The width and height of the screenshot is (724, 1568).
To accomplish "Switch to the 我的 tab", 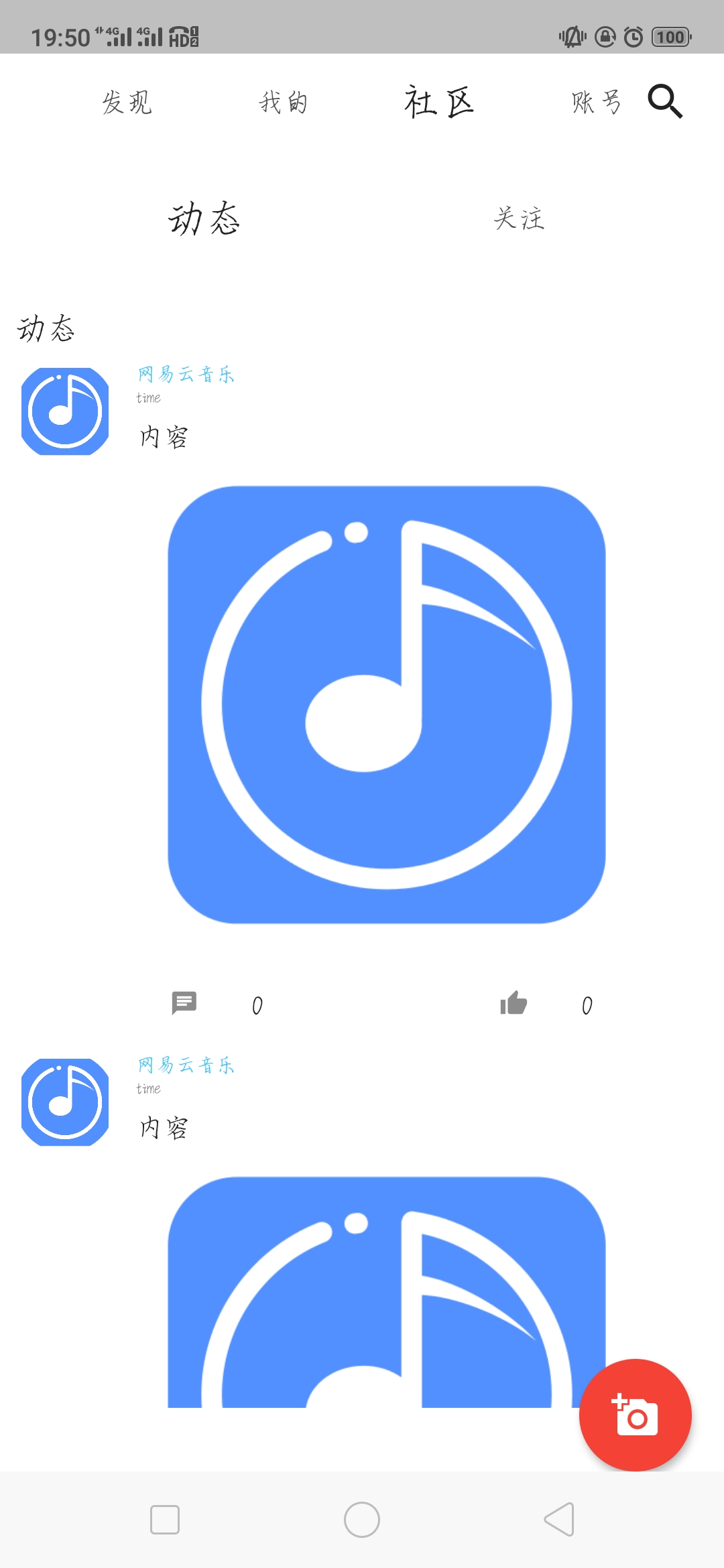I will [x=284, y=103].
